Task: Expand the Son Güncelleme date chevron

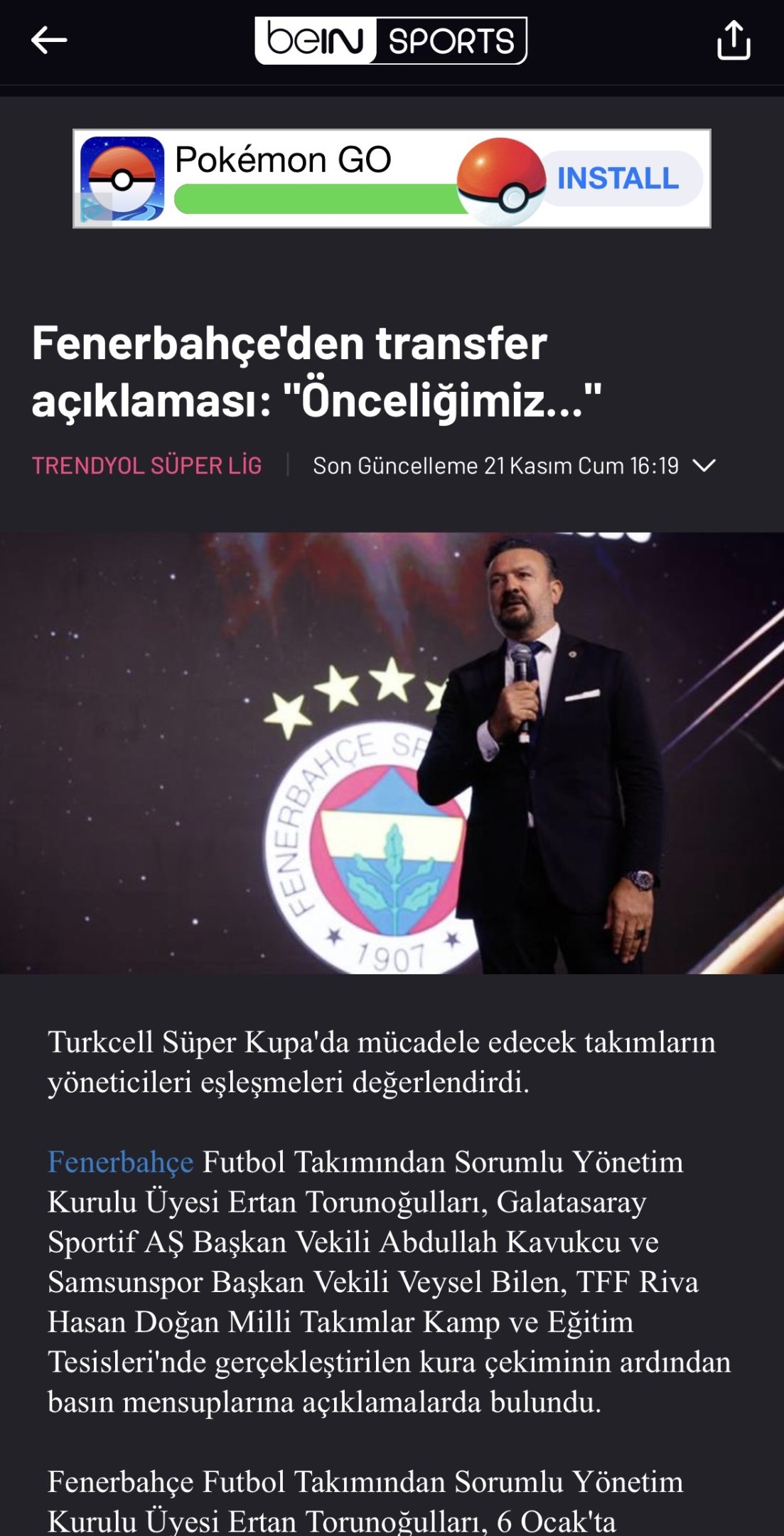Action: (x=704, y=466)
